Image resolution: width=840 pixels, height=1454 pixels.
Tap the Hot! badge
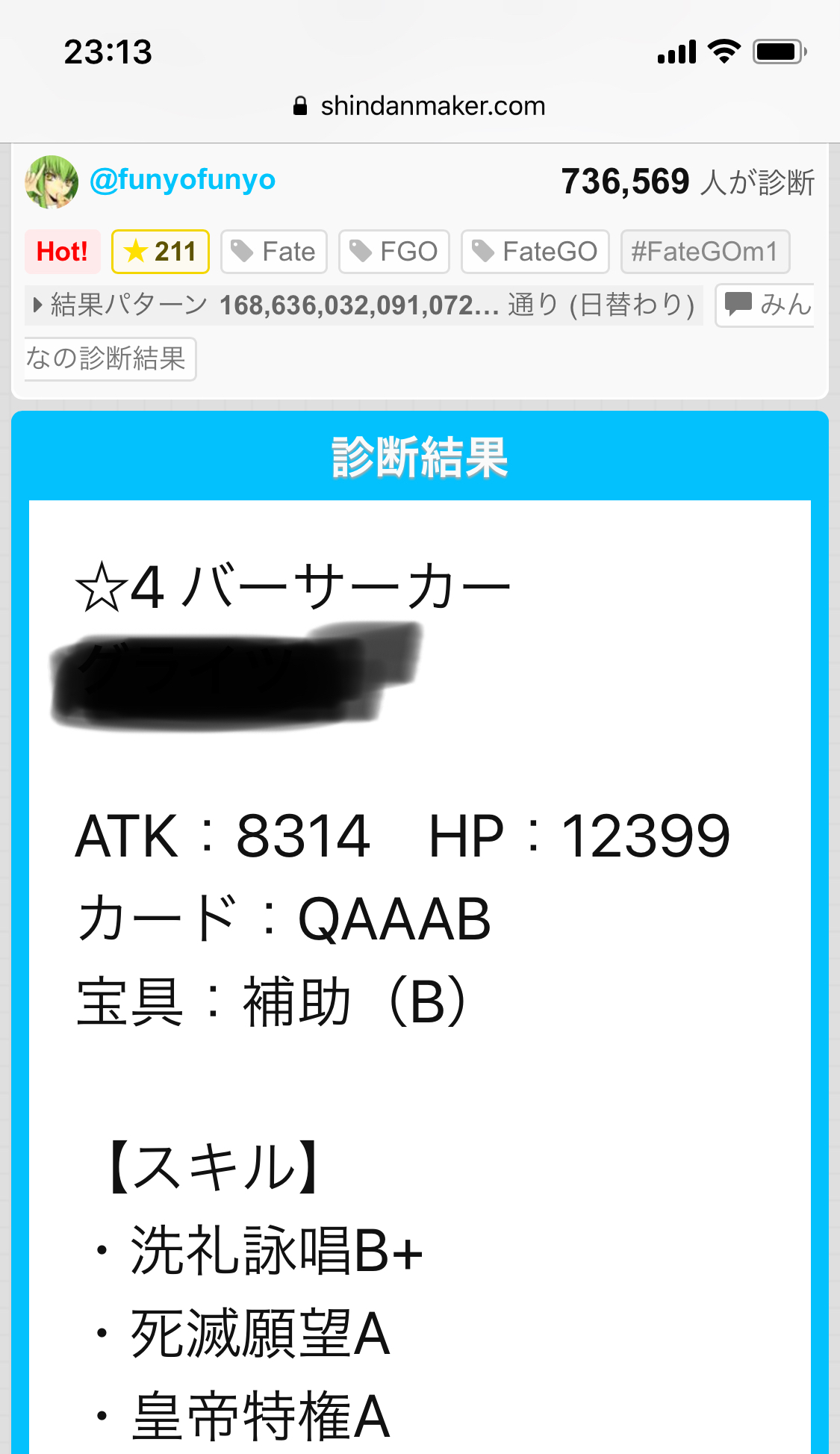63,252
